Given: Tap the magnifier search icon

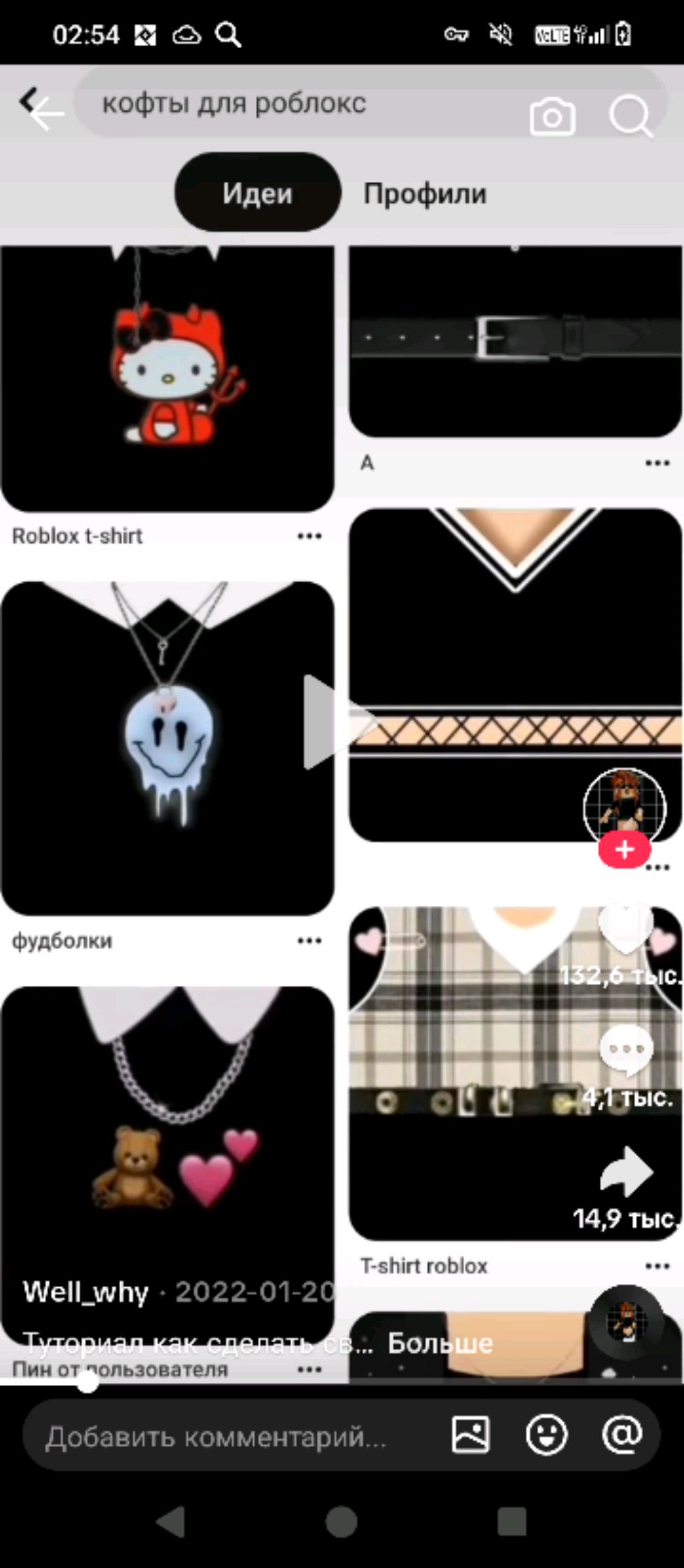Looking at the screenshot, I should click(630, 116).
